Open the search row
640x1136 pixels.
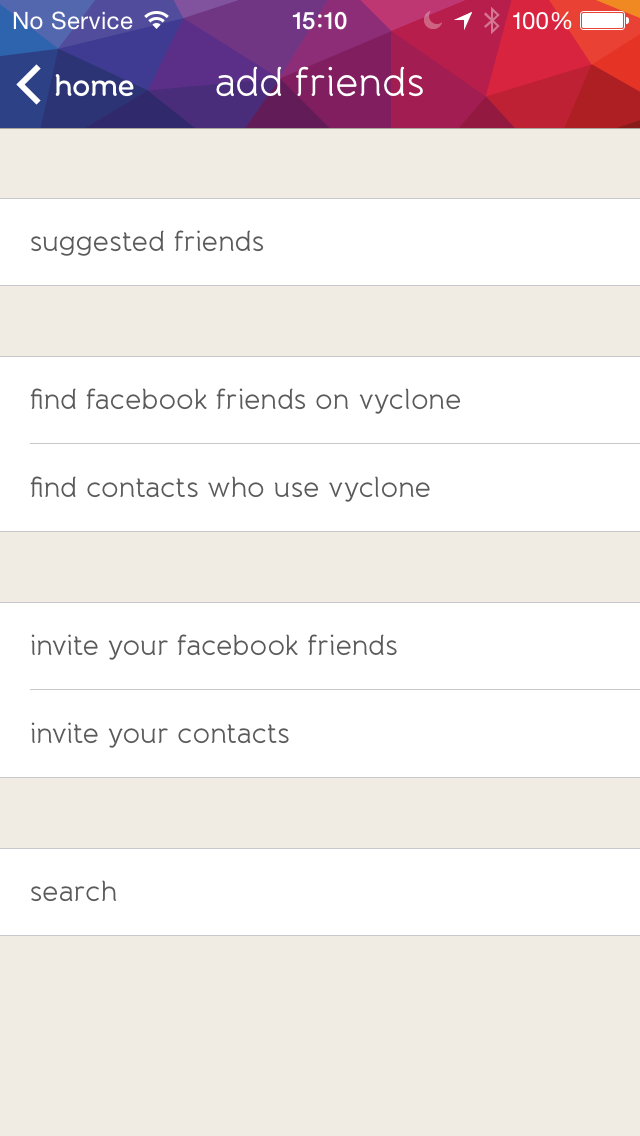pyautogui.click(x=320, y=892)
